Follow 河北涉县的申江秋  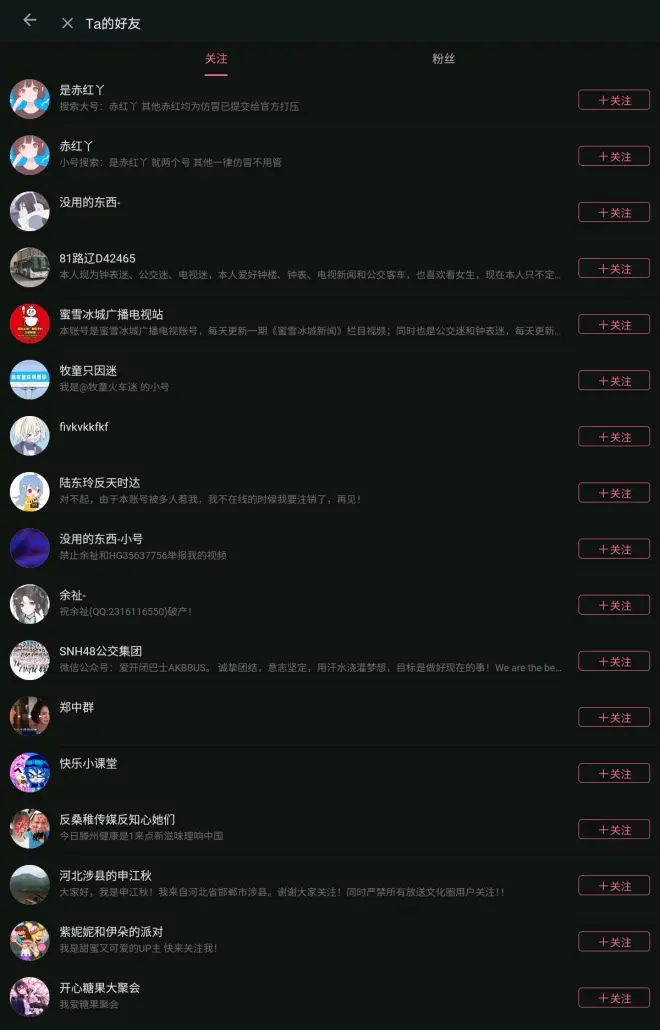pyautogui.click(x=613, y=885)
